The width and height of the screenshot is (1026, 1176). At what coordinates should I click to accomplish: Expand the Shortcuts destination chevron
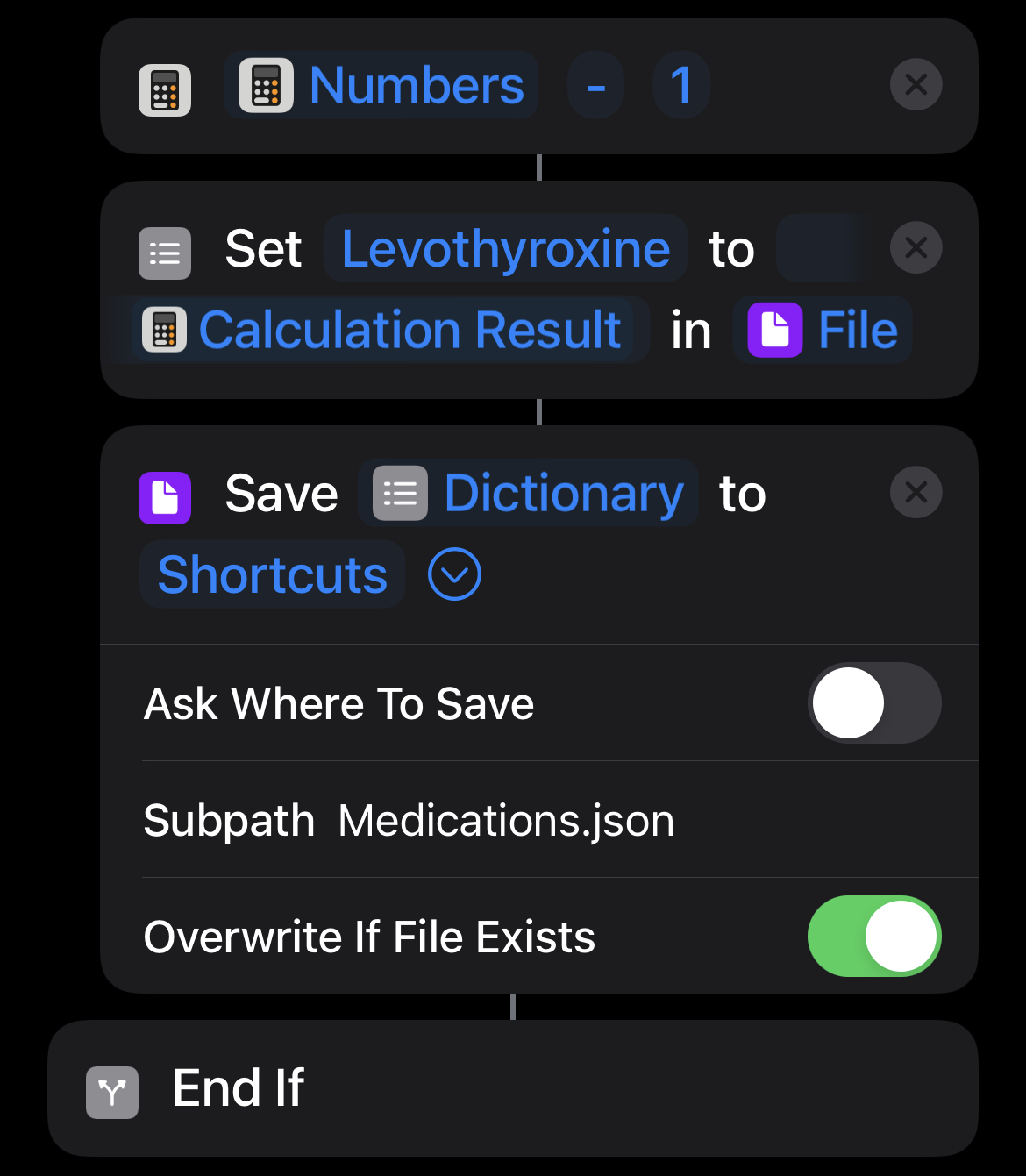[x=454, y=574]
